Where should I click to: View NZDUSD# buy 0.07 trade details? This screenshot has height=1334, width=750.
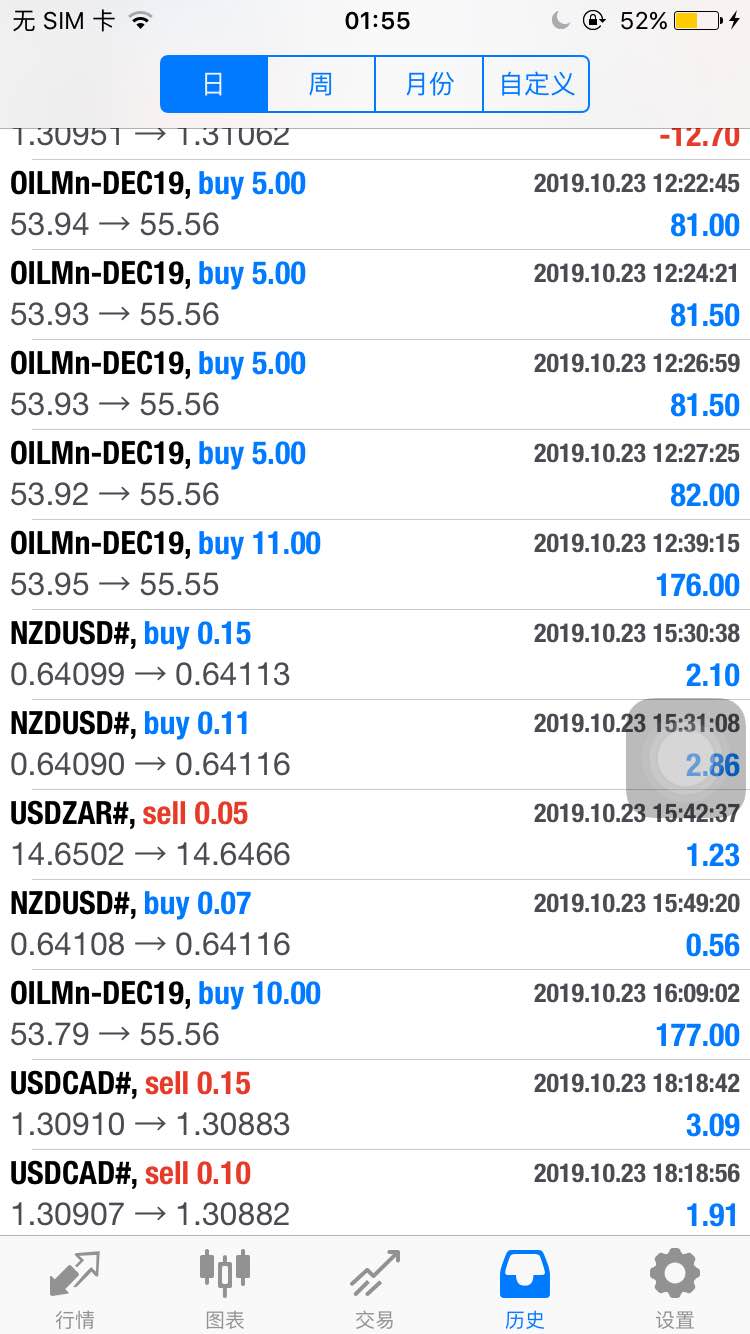tap(375, 924)
